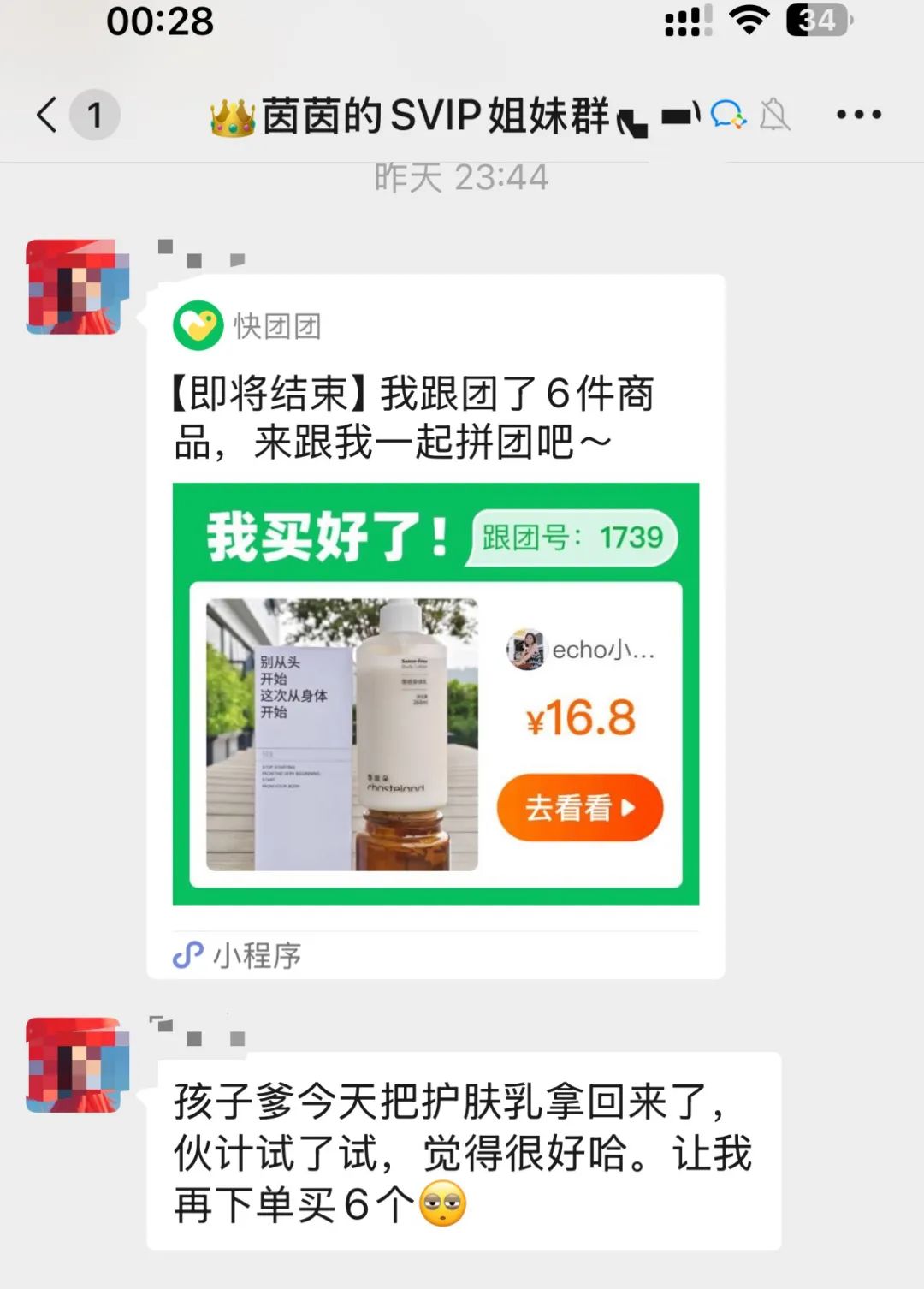Open the avatar beside the 护肤乳 message
Image resolution: width=924 pixels, height=1289 pixels.
coord(77,1065)
